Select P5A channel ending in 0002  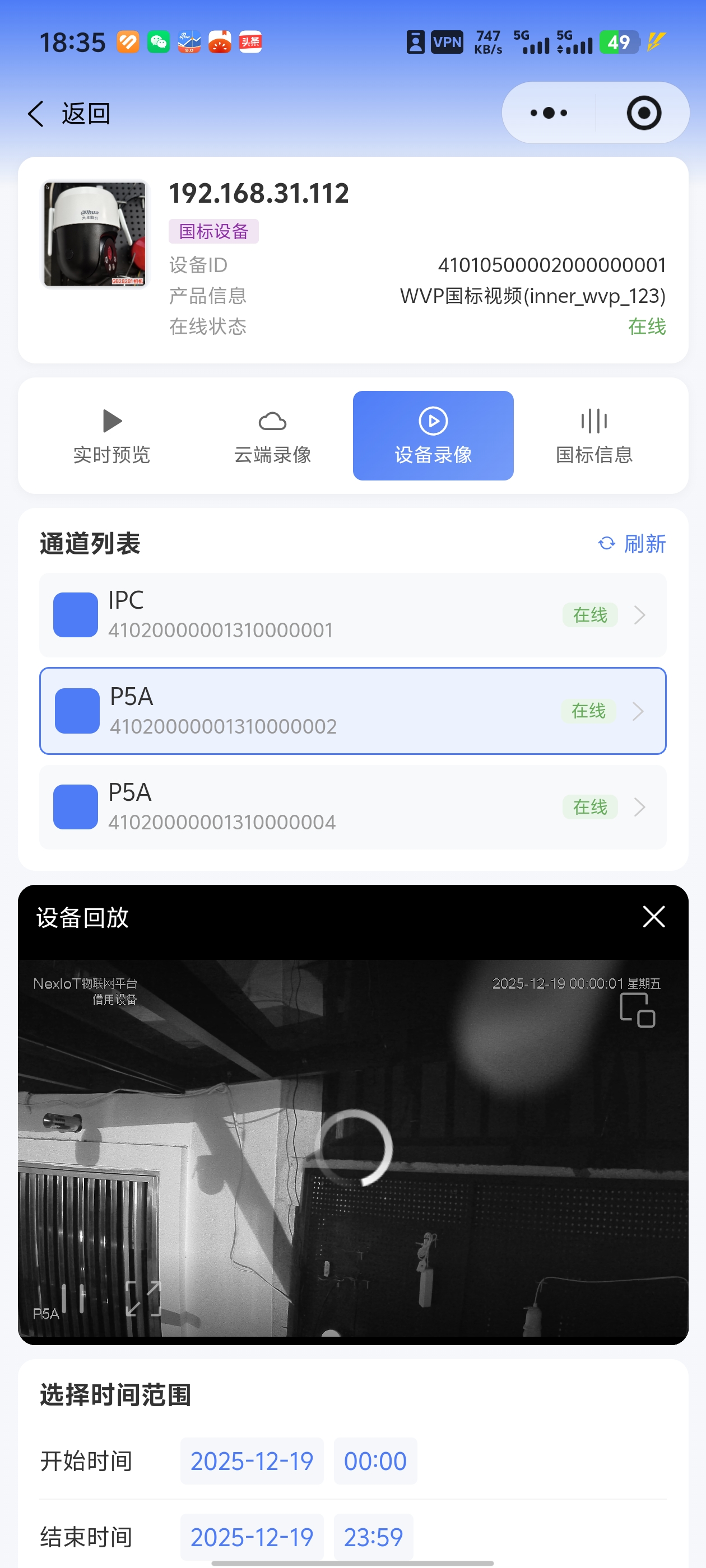(352, 711)
